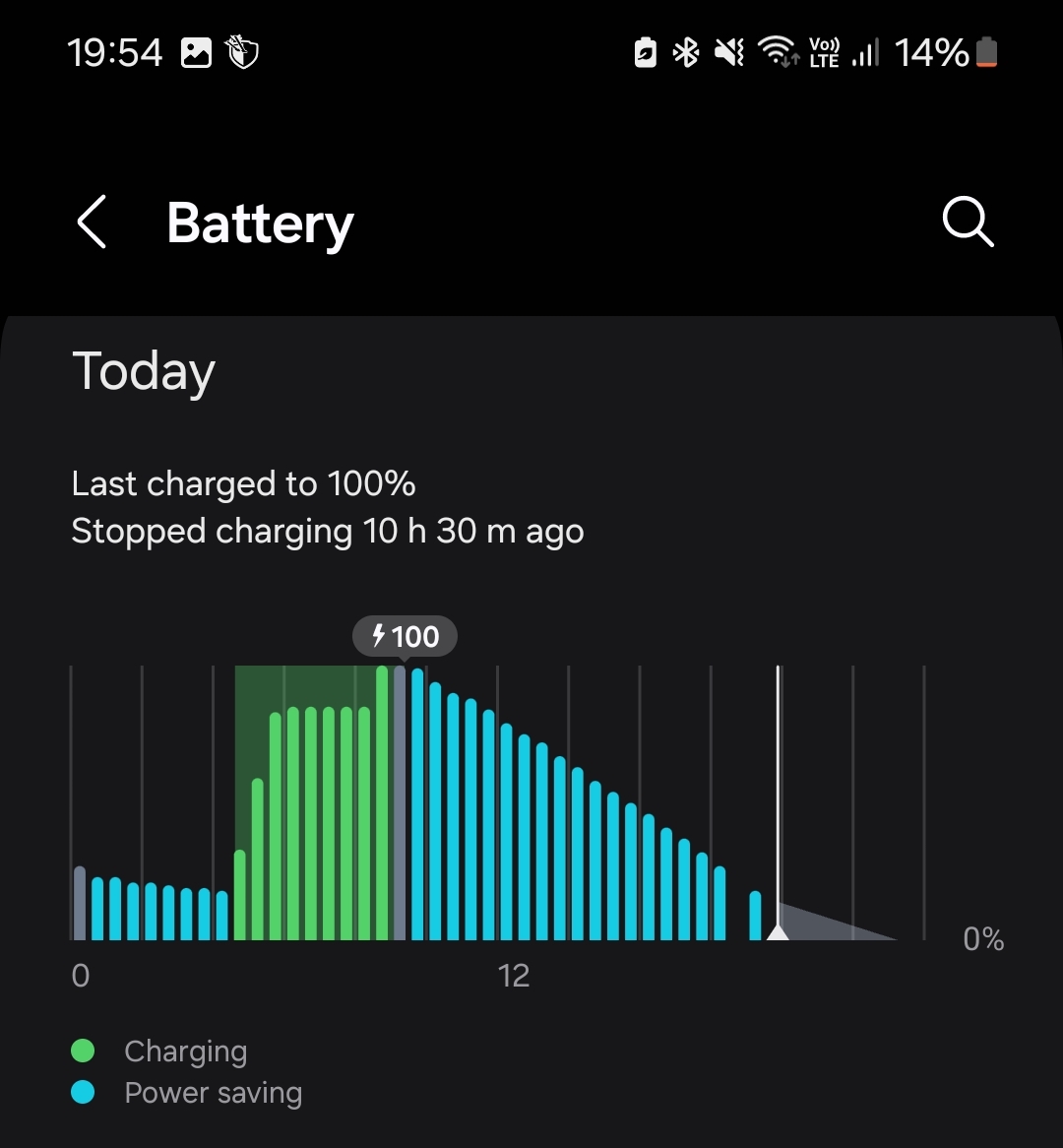Viewport: 1063px width, 1148px height.
Task: Tap the antivirus shield notification icon
Action: coord(240,53)
